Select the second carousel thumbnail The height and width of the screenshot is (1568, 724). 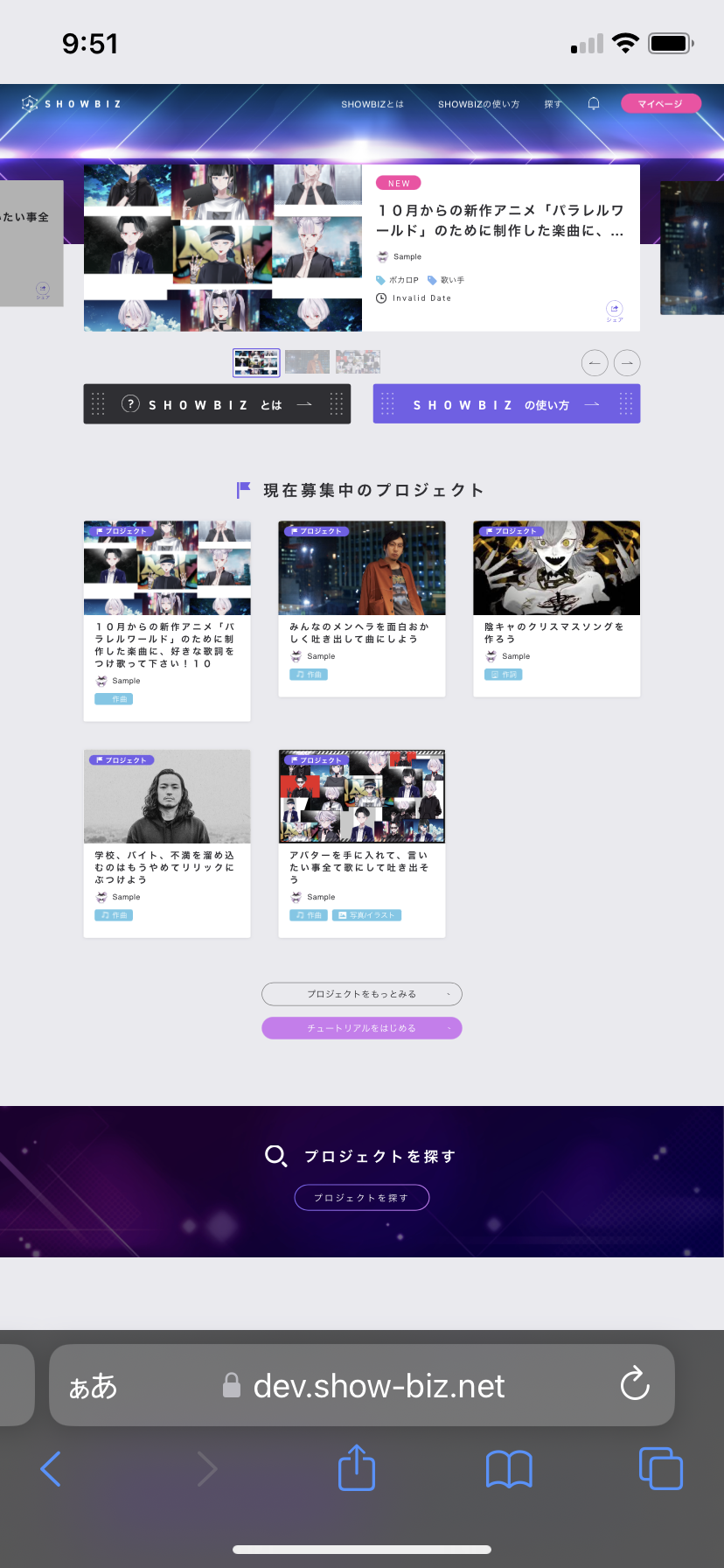(307, 362)
